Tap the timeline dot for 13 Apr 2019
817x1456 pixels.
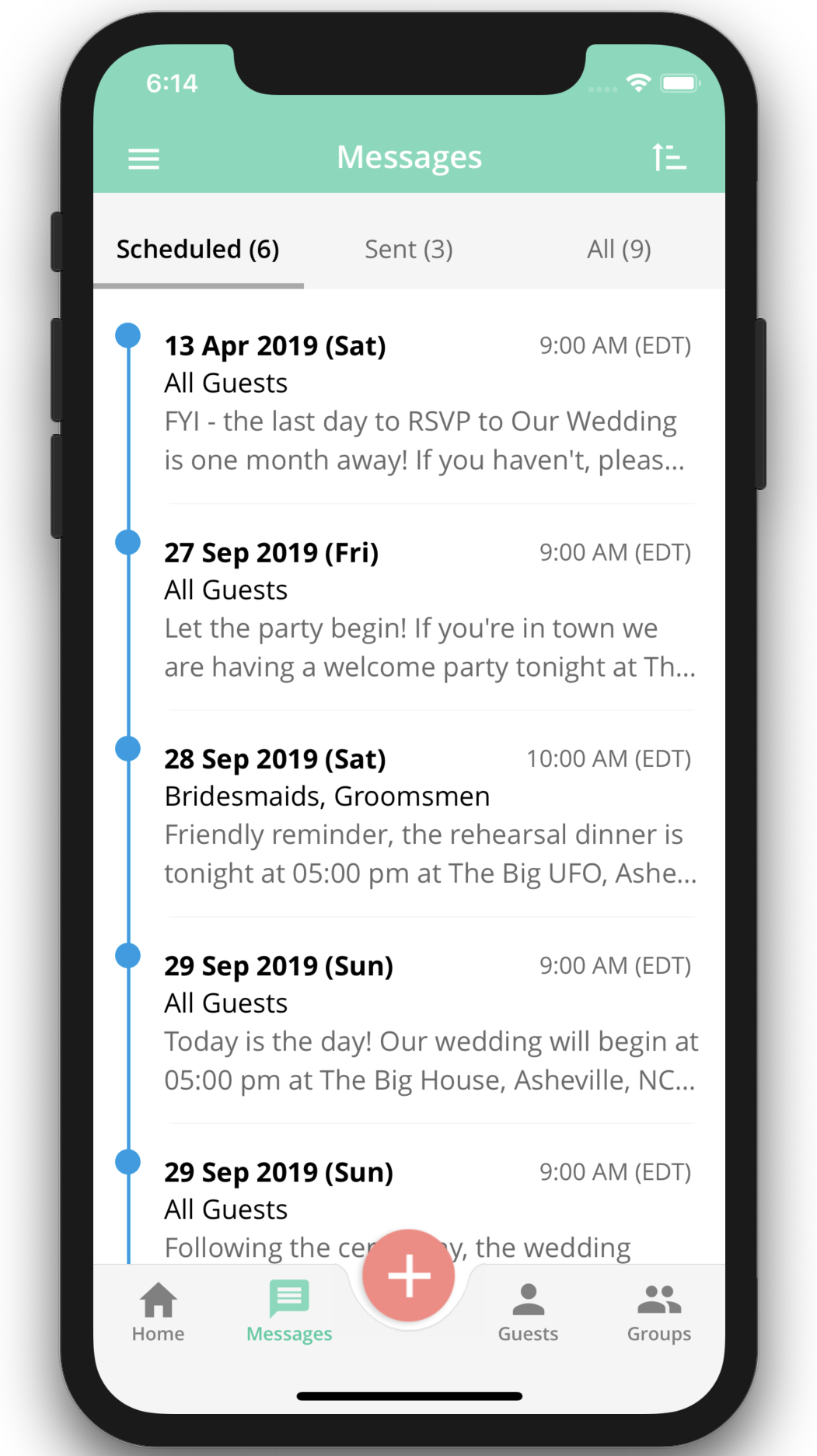pos(128,334)
